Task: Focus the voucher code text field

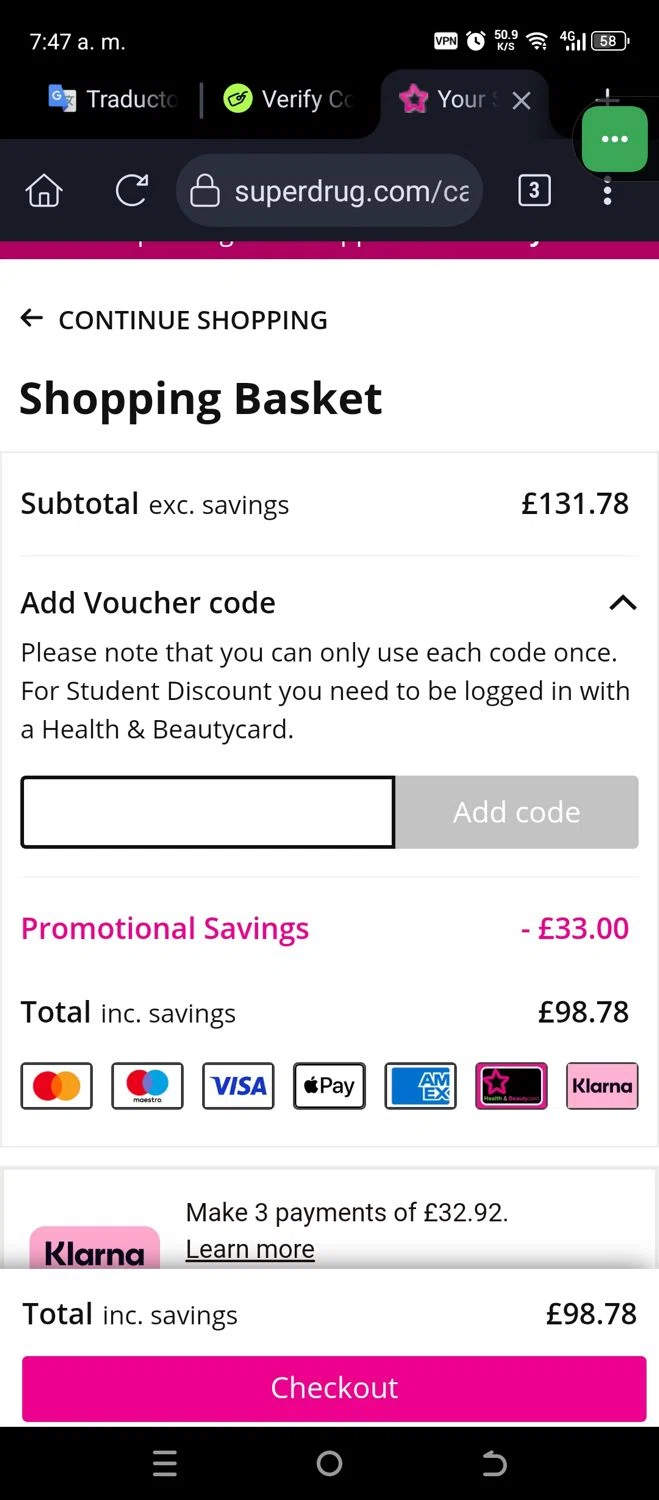Action: 208,812
